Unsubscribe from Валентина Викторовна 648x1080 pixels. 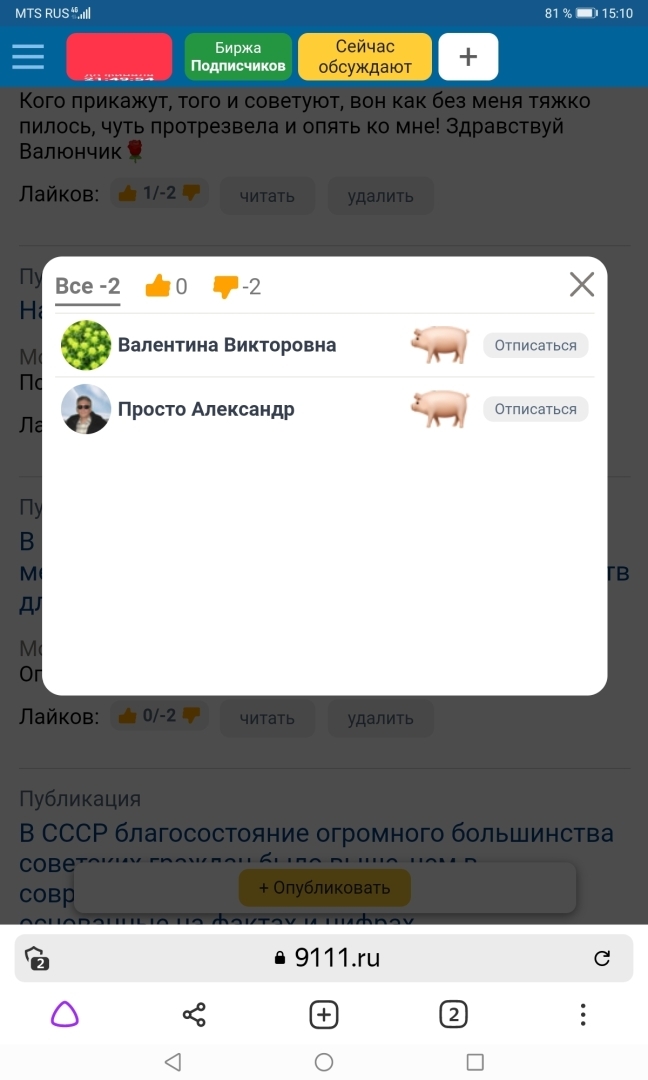pos(535,345)
